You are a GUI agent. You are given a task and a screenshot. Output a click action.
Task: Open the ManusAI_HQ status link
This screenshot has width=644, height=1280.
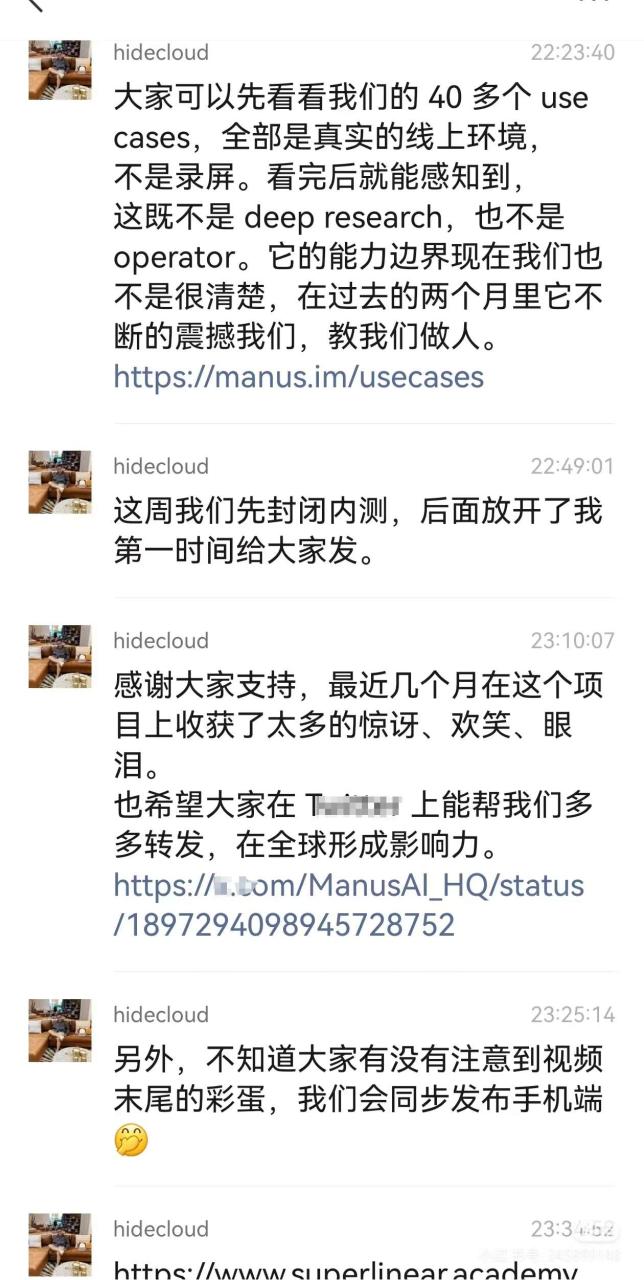pos(348,905)
